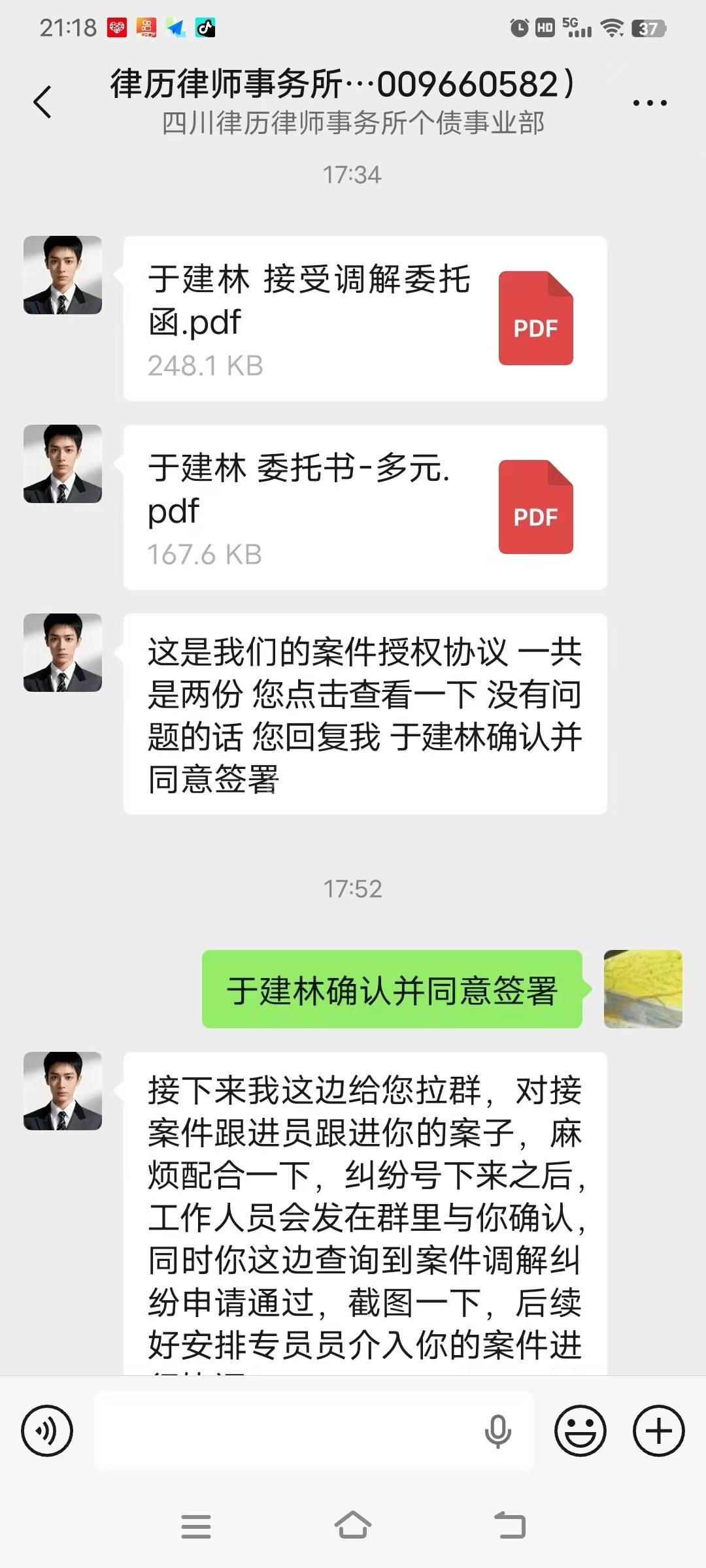706x1568 pixels.
Task: Open the recent apps menu
Action: point(196,1526)
